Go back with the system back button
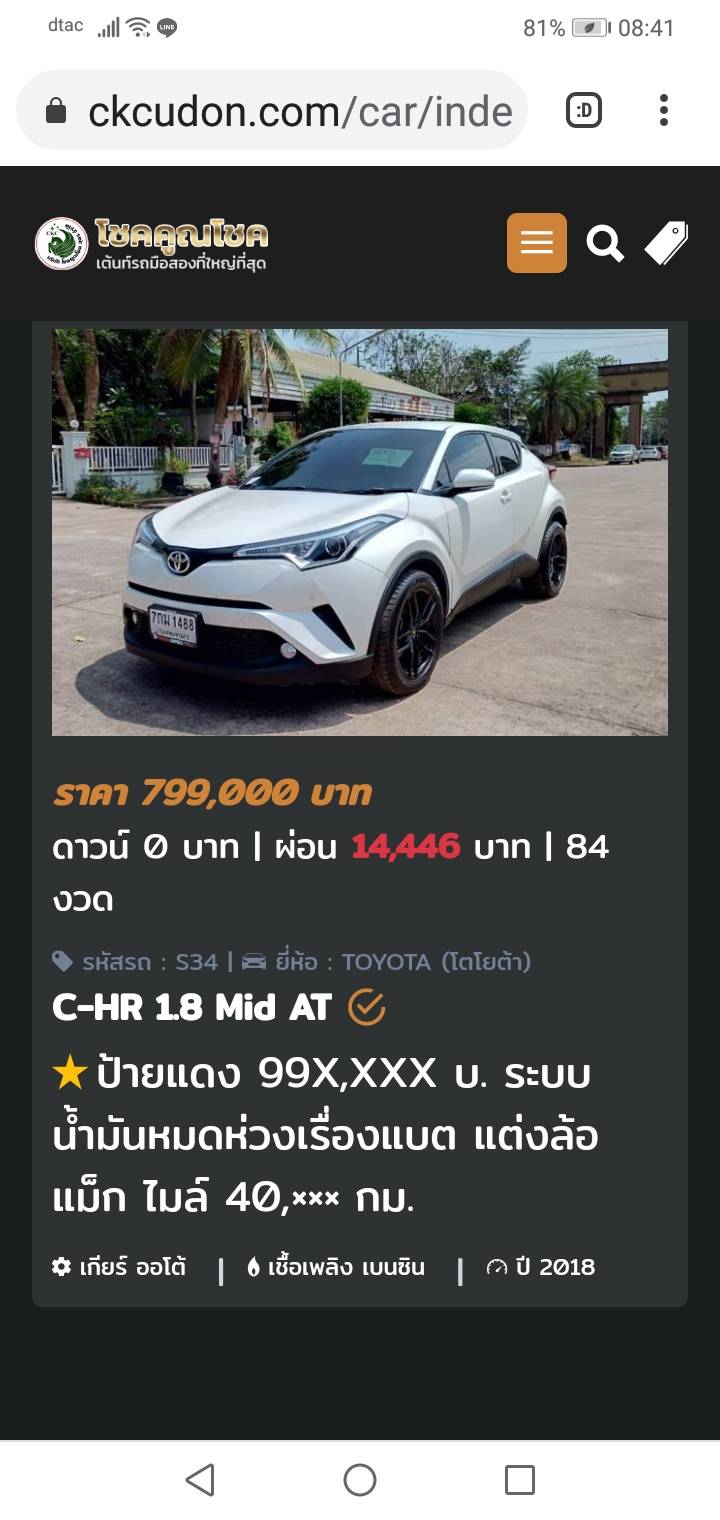 coord(200,1480)
